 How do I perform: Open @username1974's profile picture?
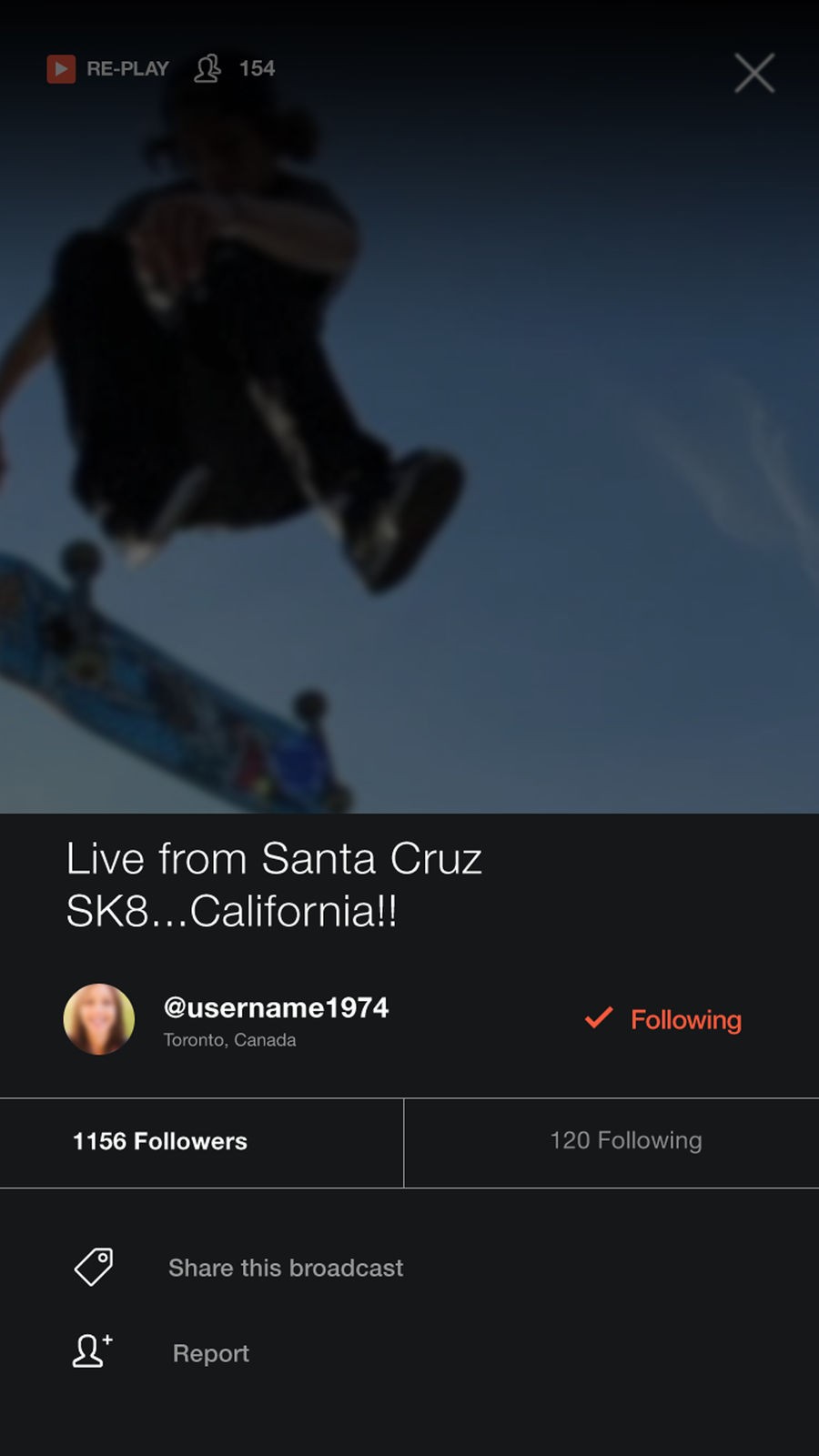point(99,1019)
